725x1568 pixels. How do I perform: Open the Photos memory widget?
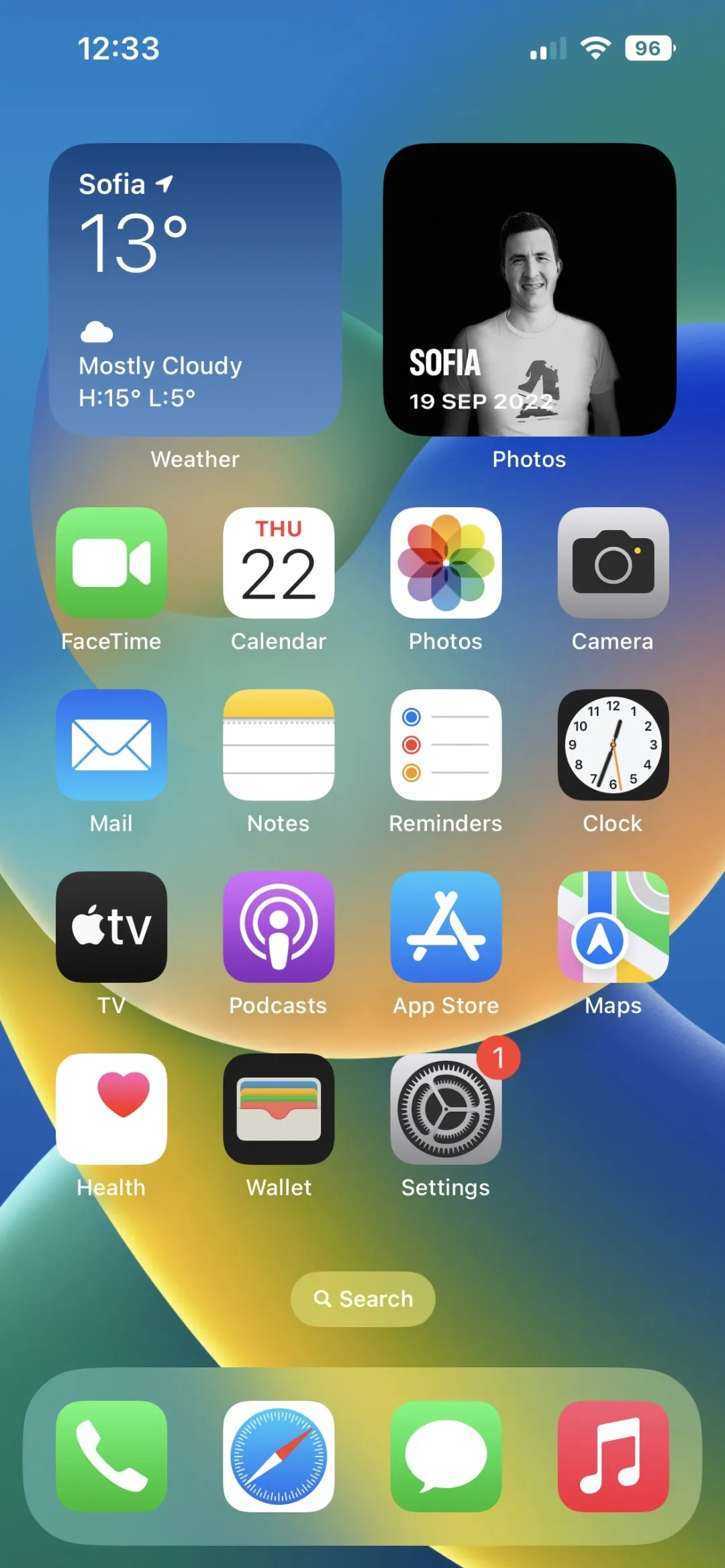point(529,290)
